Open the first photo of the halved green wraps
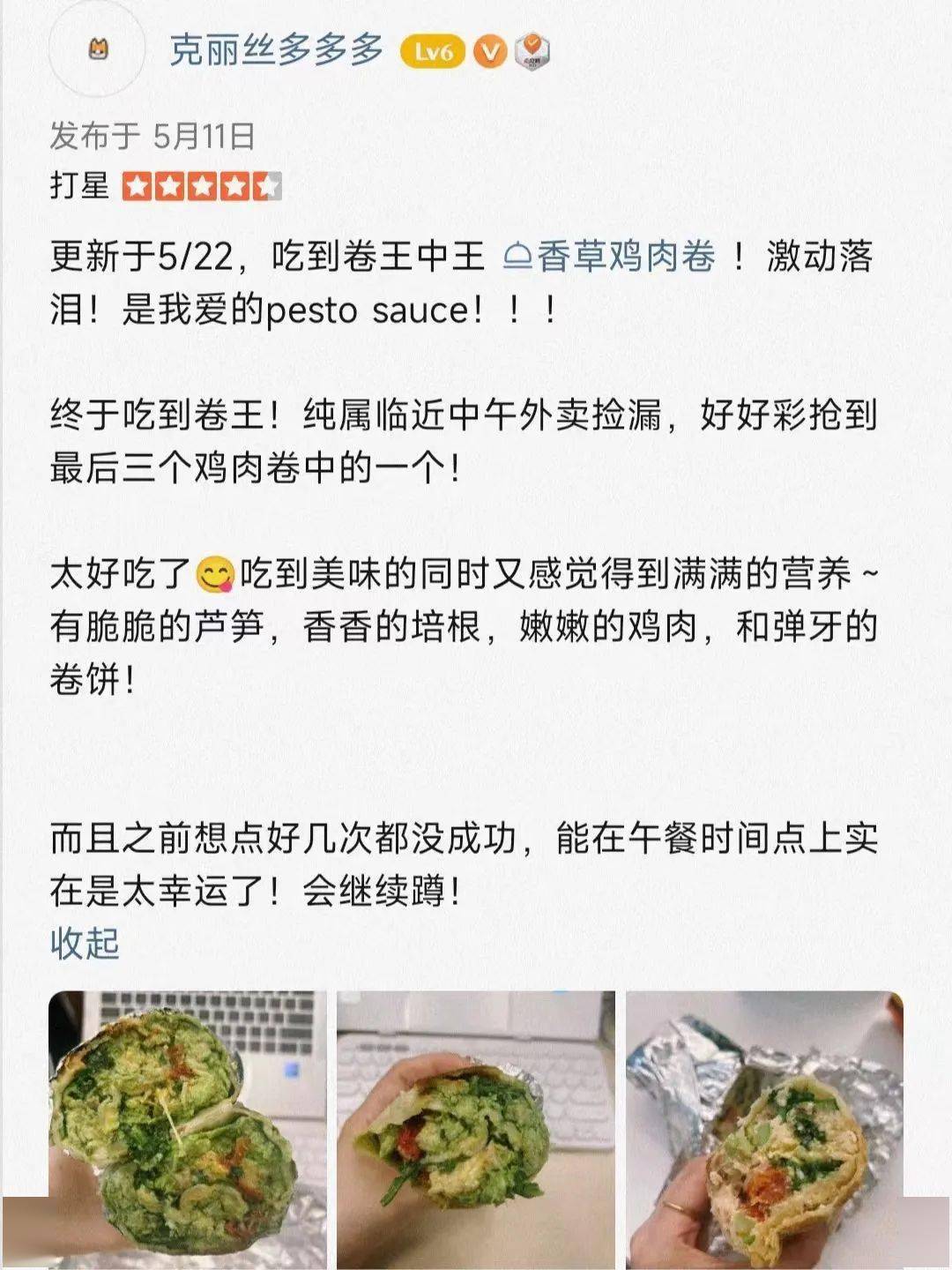Screen dimensions: 952x1270 [187, 1129]
